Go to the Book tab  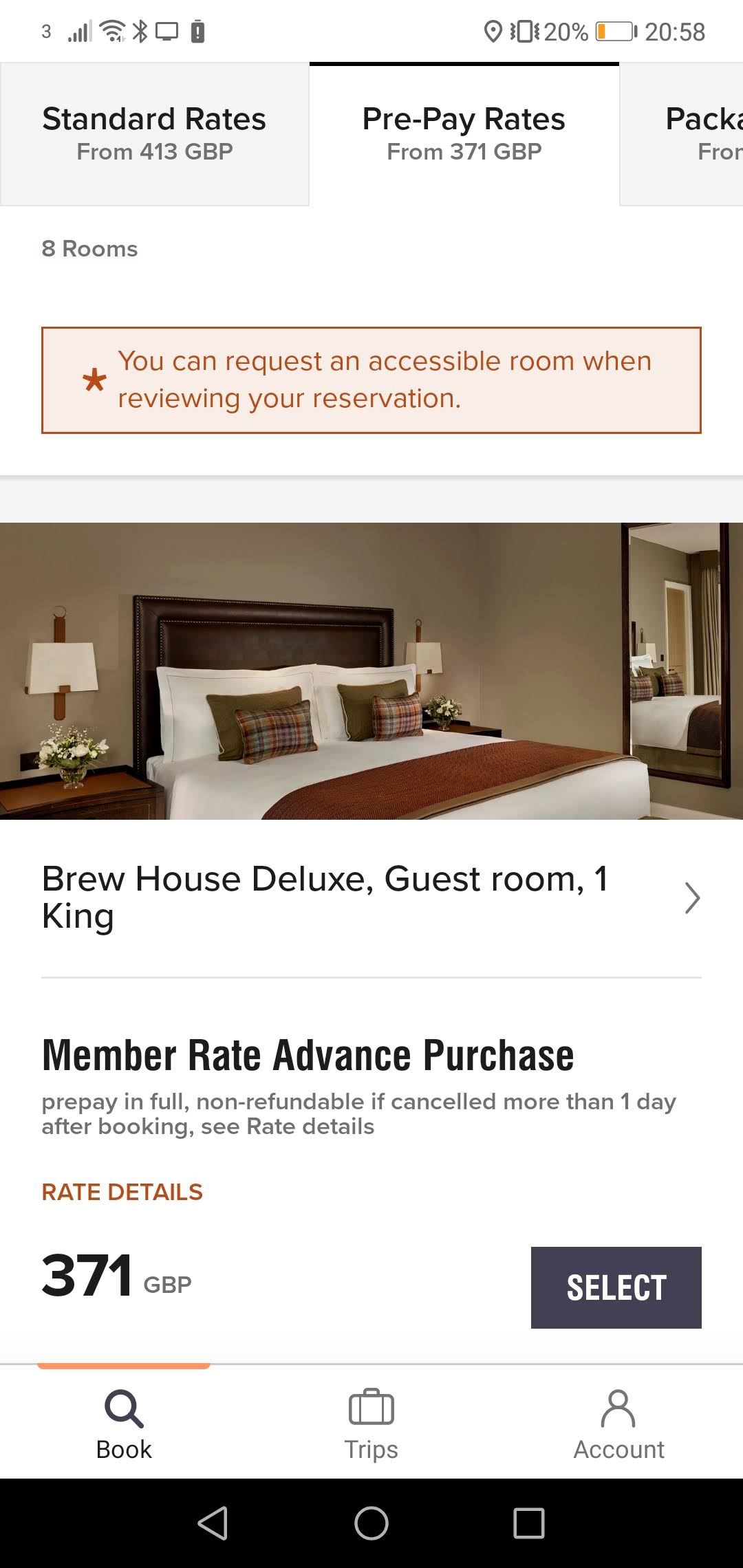click(124, 1424)
